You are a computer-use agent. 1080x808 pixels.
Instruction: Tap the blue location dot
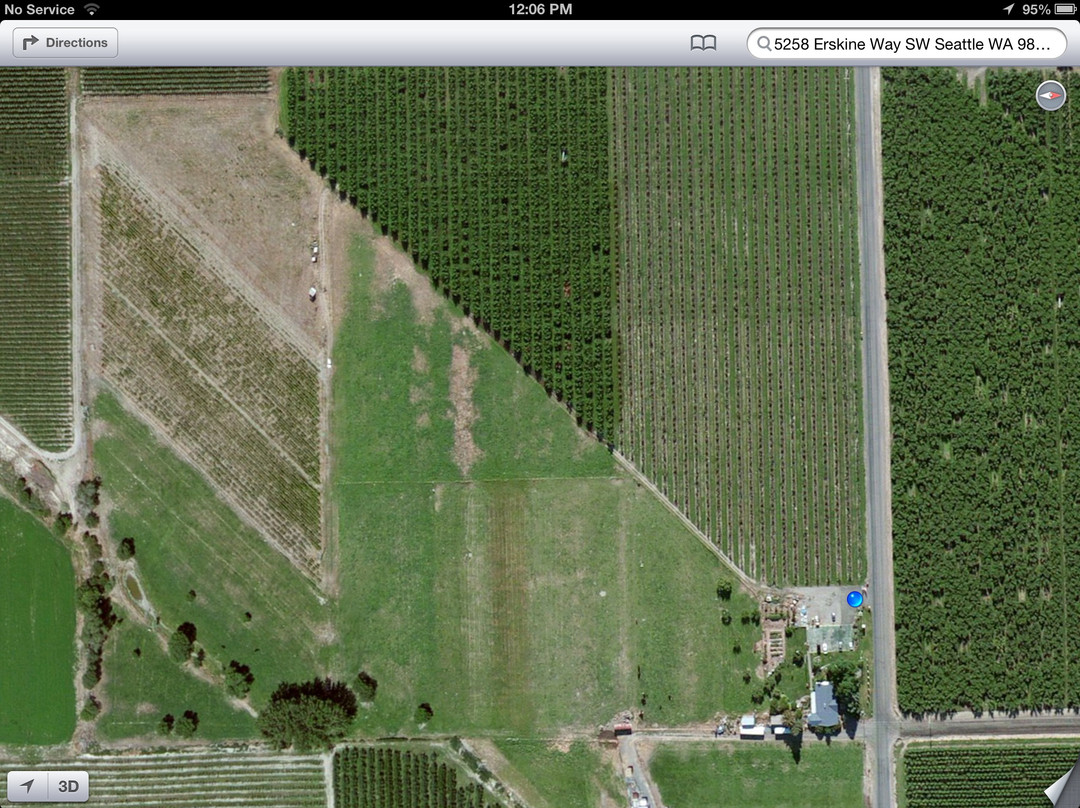(855, 599)
